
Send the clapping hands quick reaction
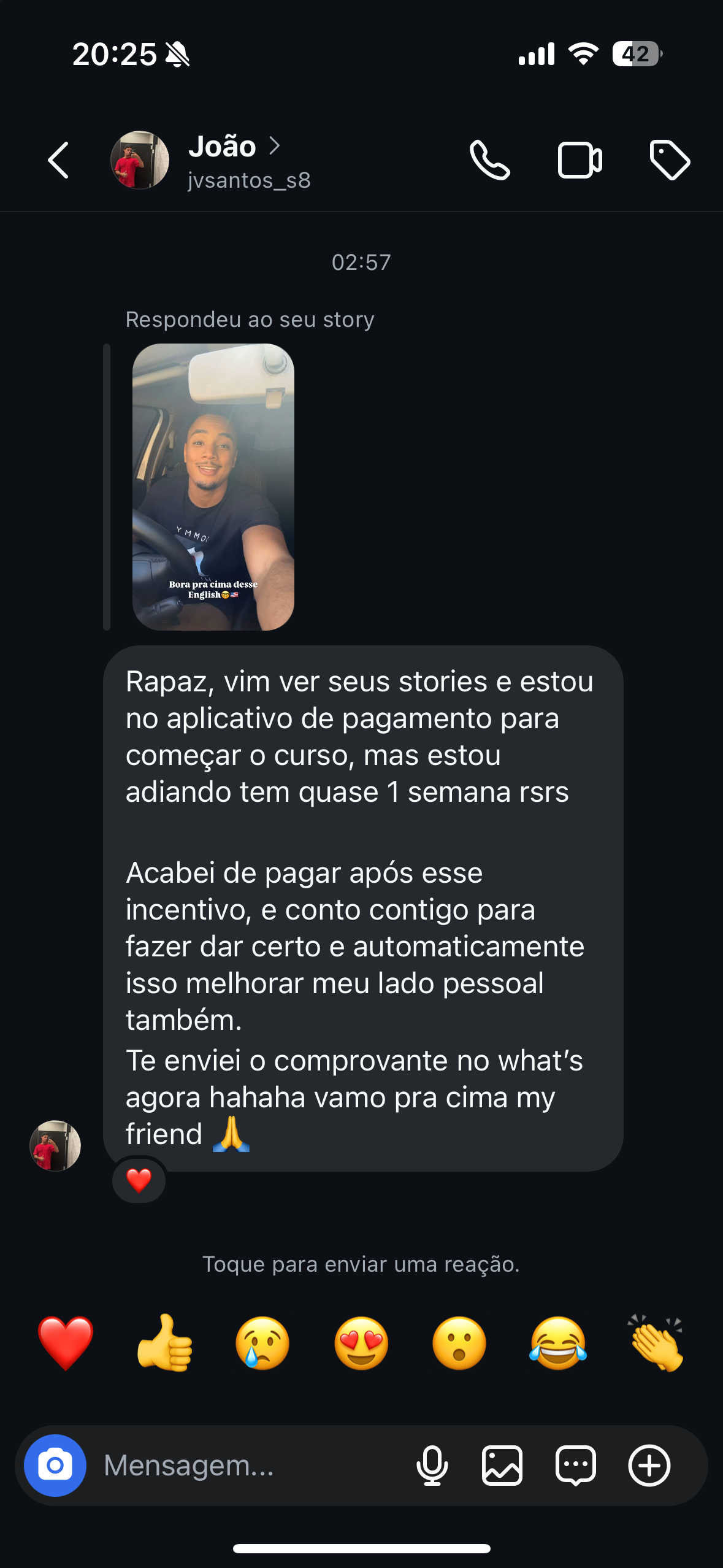656,1343
